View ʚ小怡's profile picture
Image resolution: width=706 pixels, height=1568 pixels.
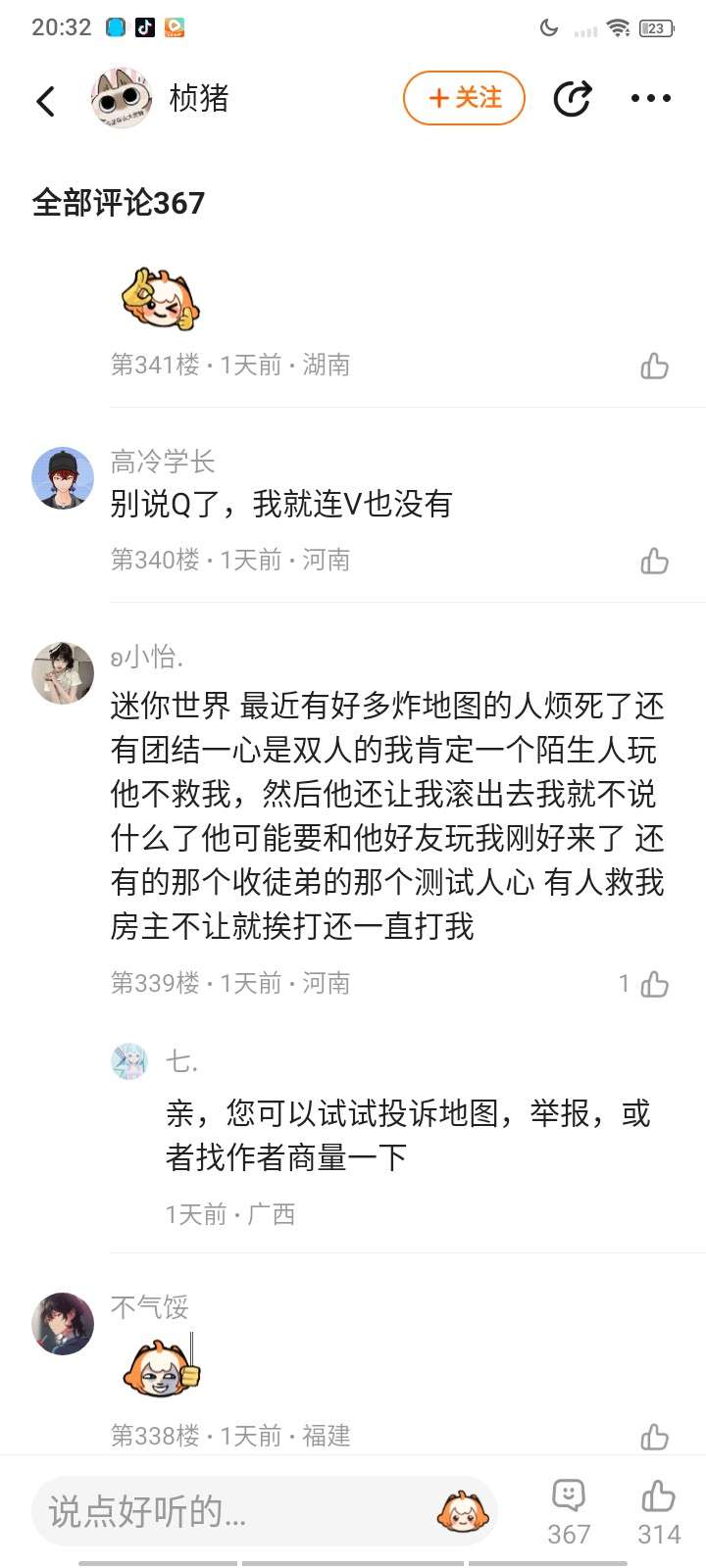pos(63,673)
